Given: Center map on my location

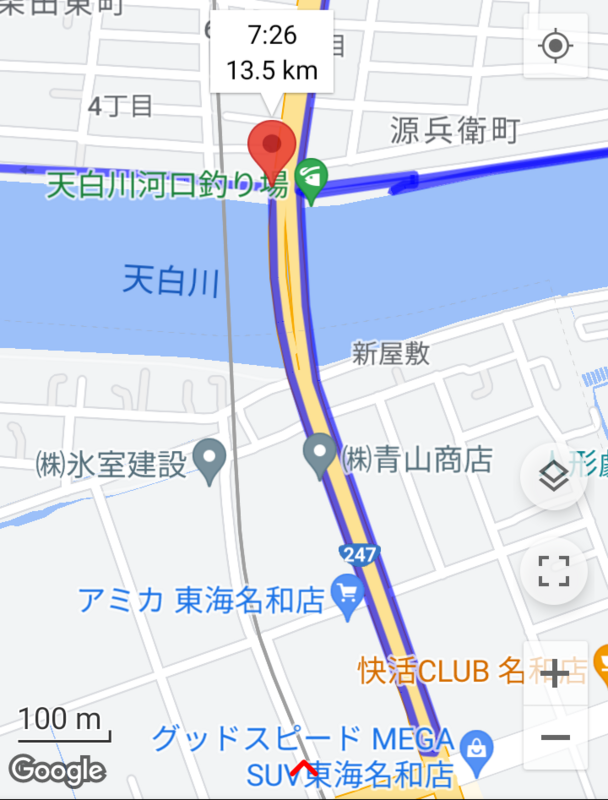Looking at the screenshot, I should [556, 46].
